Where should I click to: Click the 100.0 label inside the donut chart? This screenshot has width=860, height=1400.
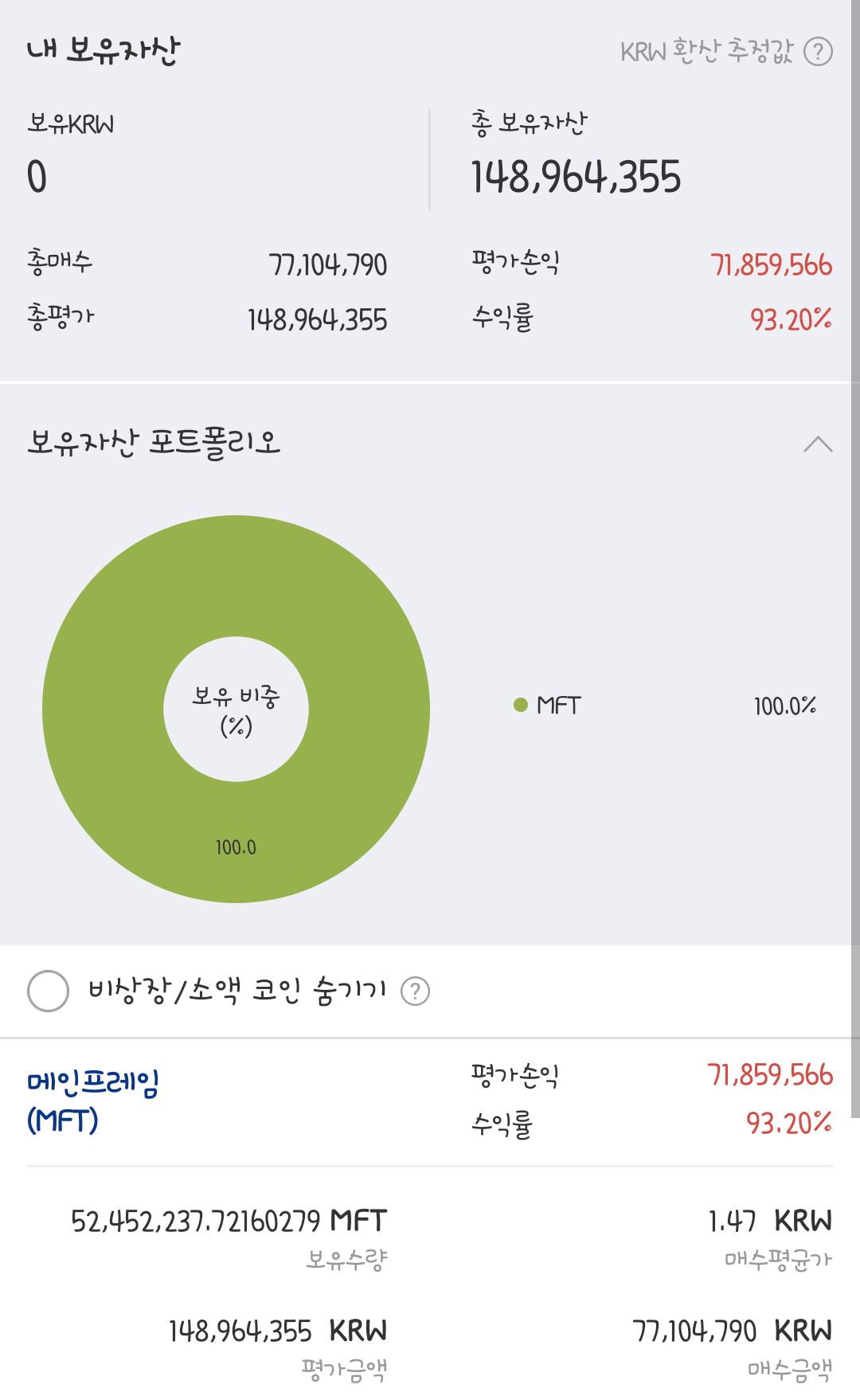236,847
